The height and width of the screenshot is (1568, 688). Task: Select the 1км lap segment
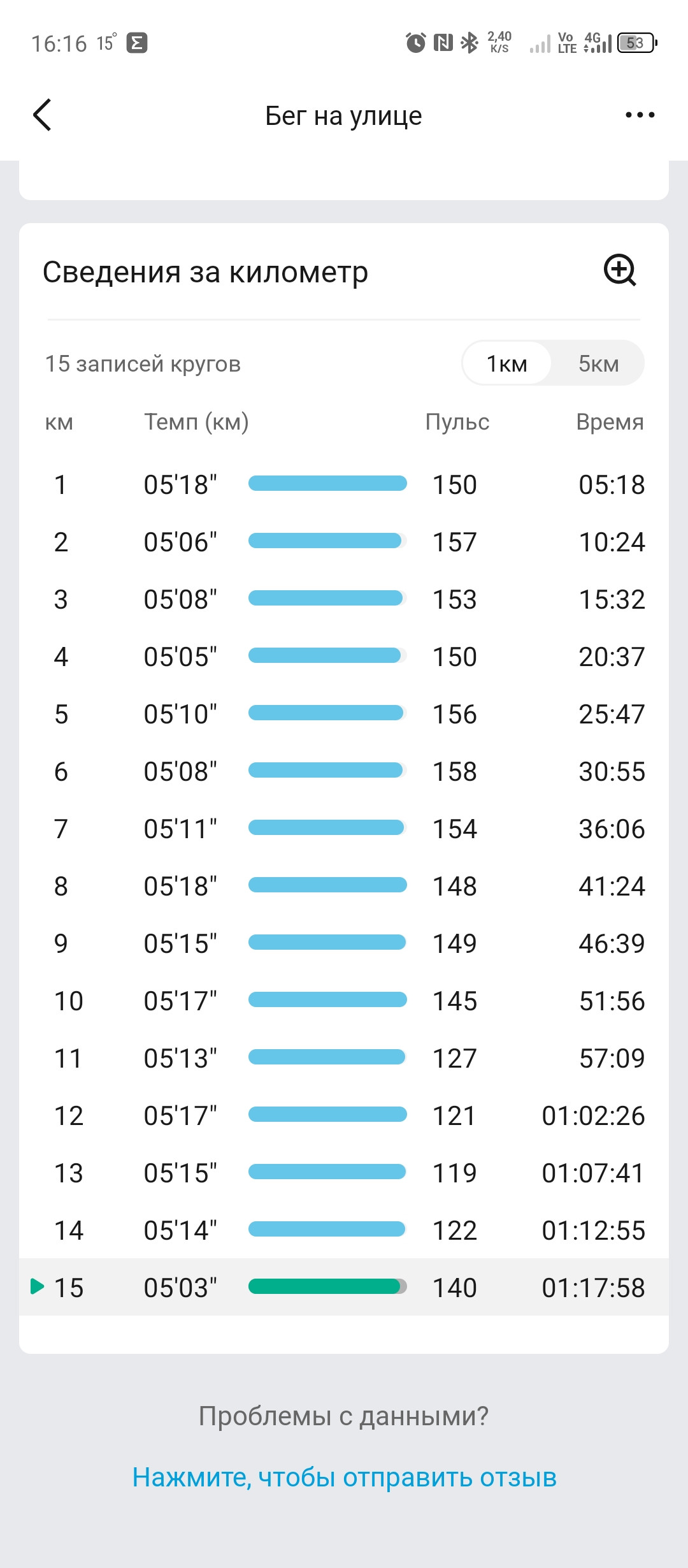click(x=507, y=363)
